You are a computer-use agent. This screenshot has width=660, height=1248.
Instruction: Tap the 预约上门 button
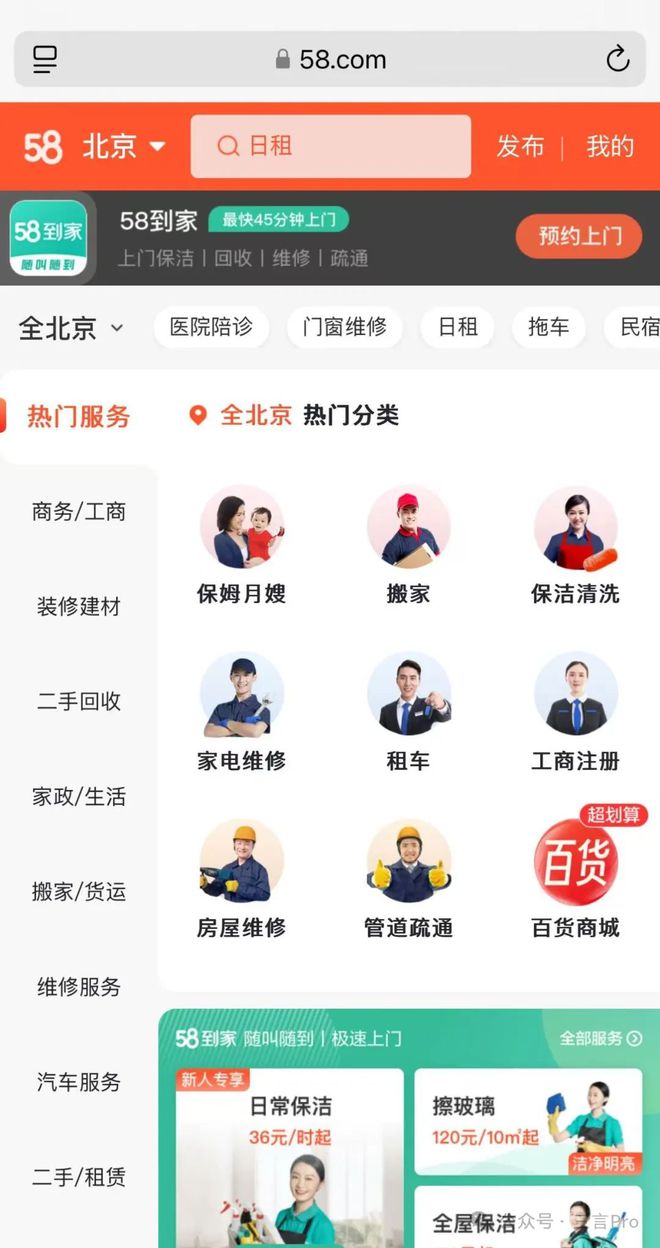click(x=579, y=236)
